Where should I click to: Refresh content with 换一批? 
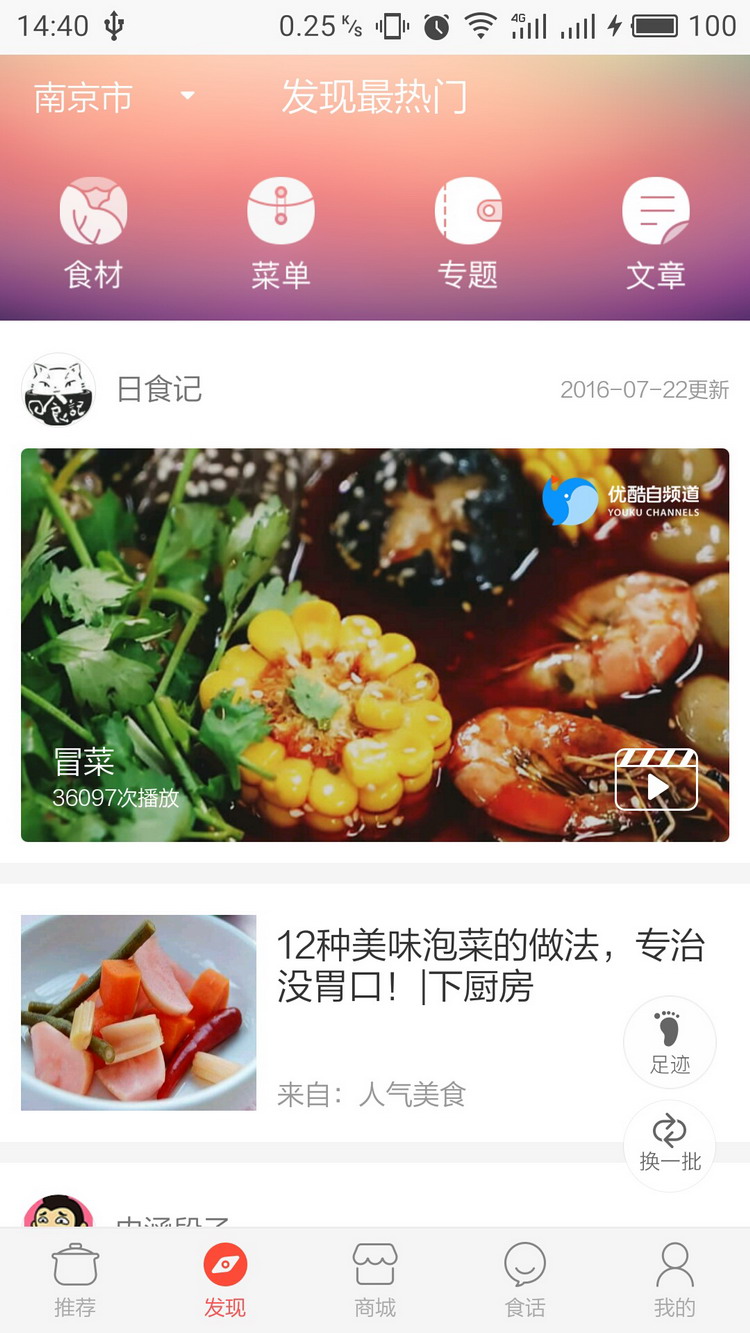click(669, 1145)
